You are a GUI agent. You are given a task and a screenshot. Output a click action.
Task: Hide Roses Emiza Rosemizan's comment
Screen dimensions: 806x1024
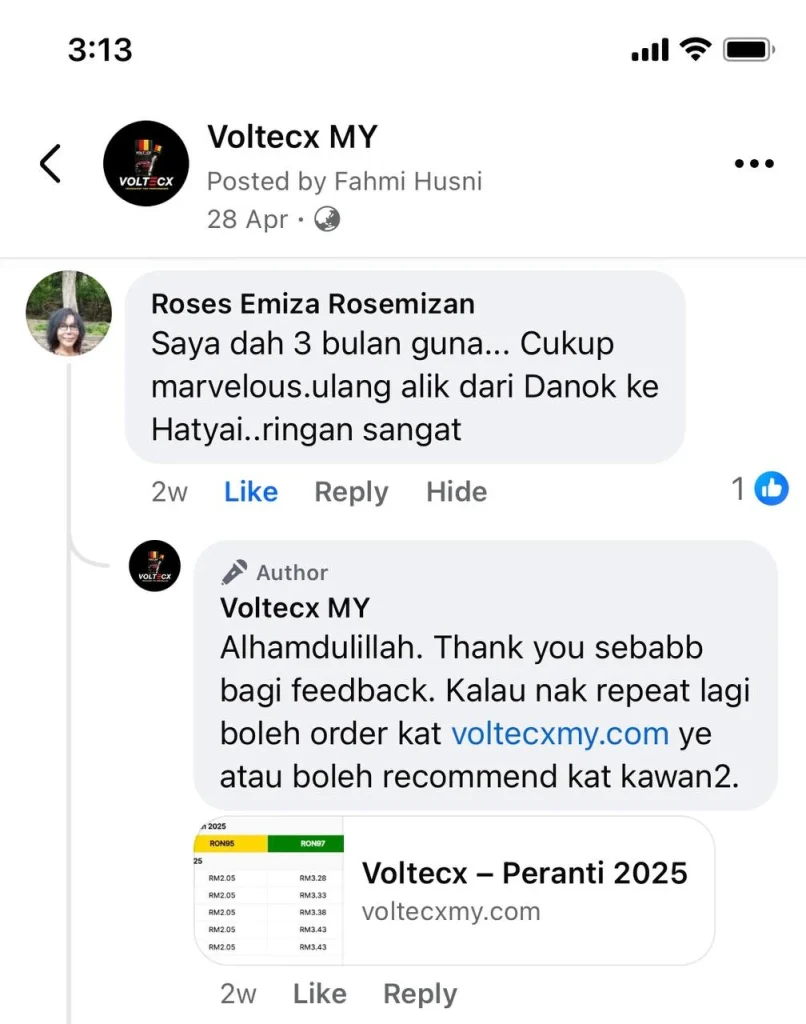(x=456, y=491)
